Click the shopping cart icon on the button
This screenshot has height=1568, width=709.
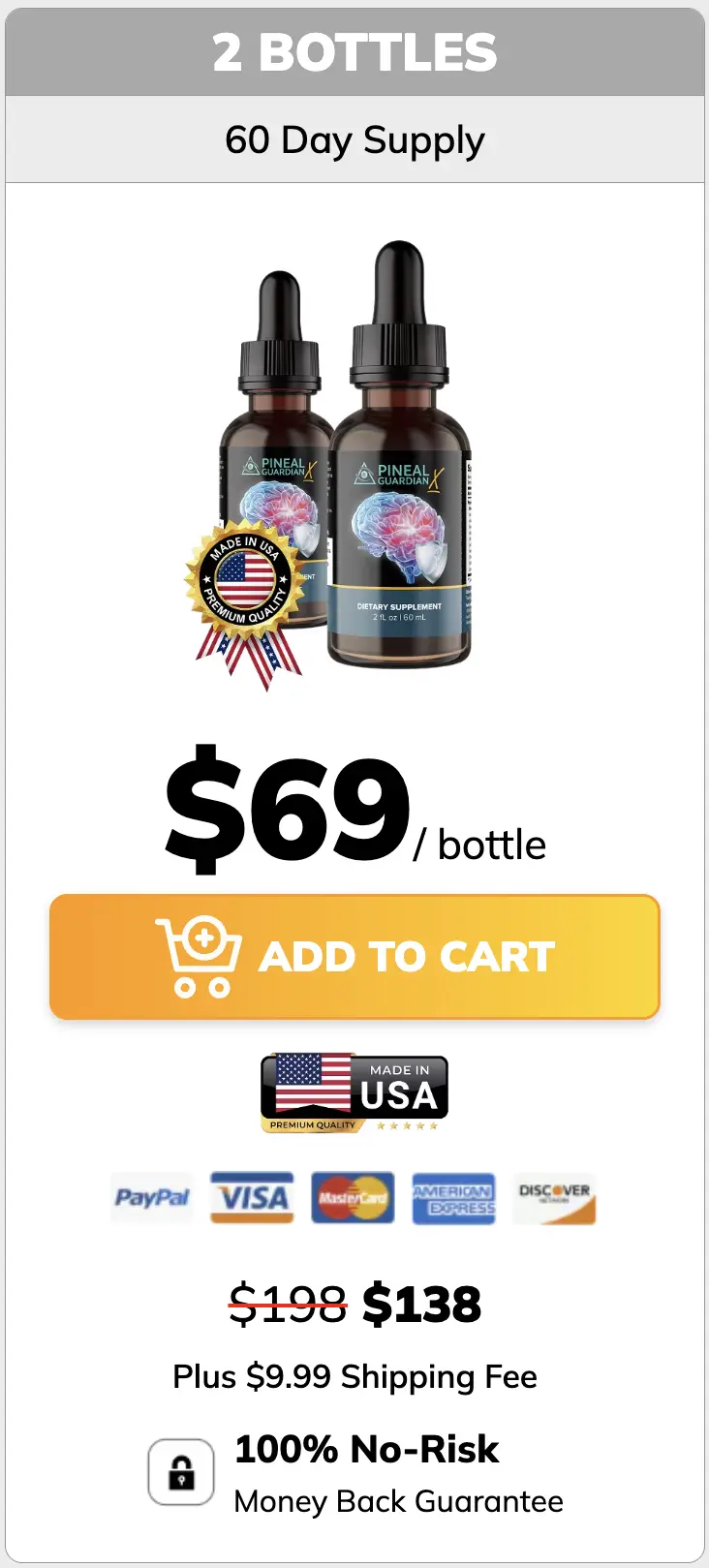(x=197, y=955)
